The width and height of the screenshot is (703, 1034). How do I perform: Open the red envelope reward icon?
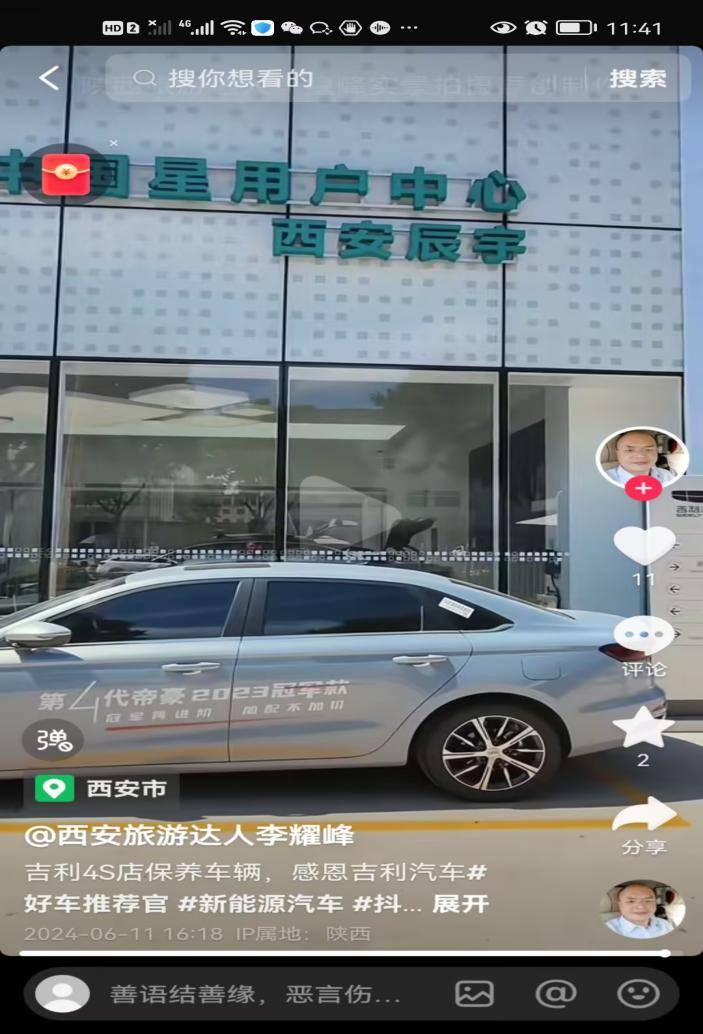tap(67, 175)
